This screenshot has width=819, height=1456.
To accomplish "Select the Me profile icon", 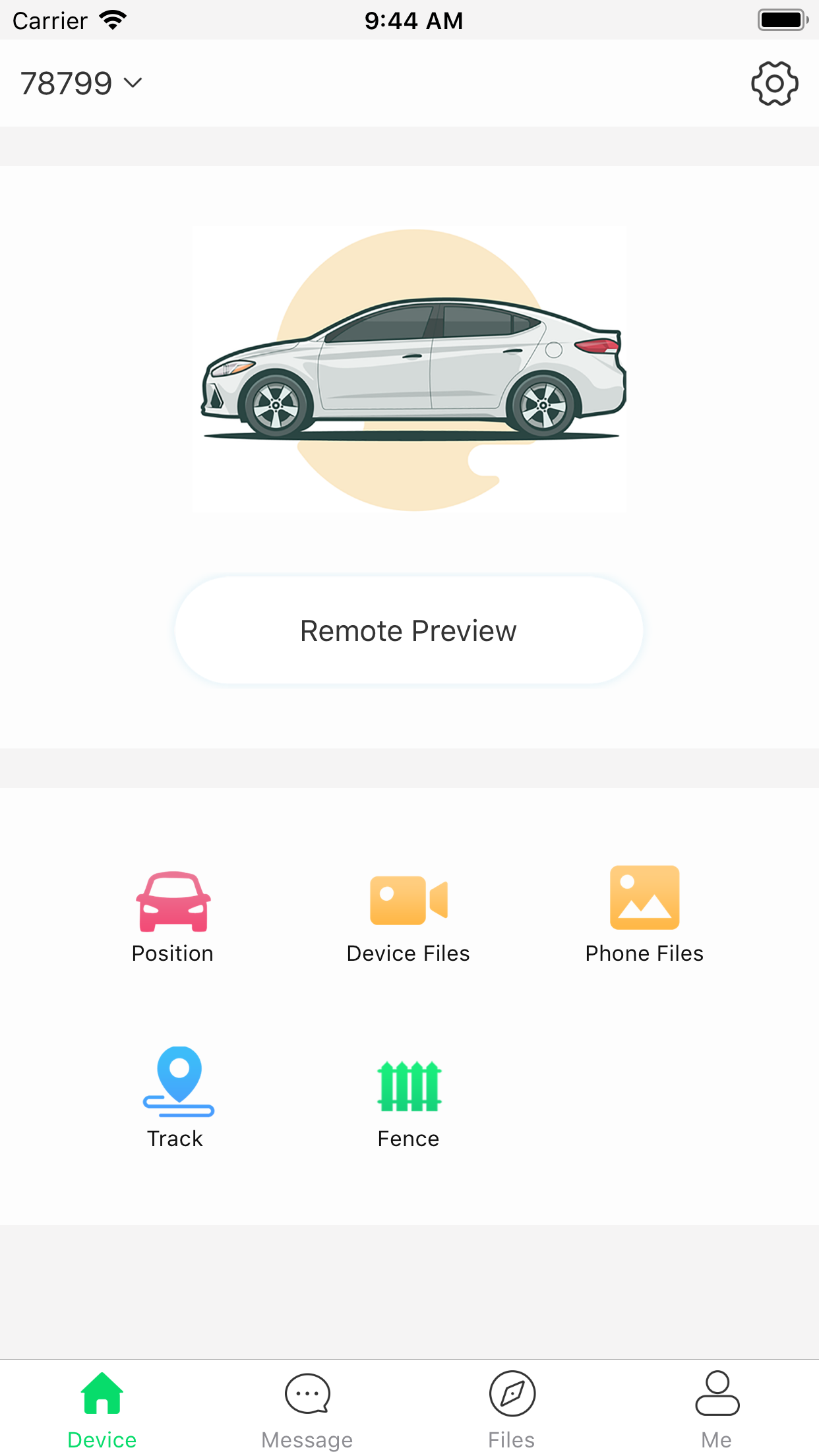I will coord(717,1395).
